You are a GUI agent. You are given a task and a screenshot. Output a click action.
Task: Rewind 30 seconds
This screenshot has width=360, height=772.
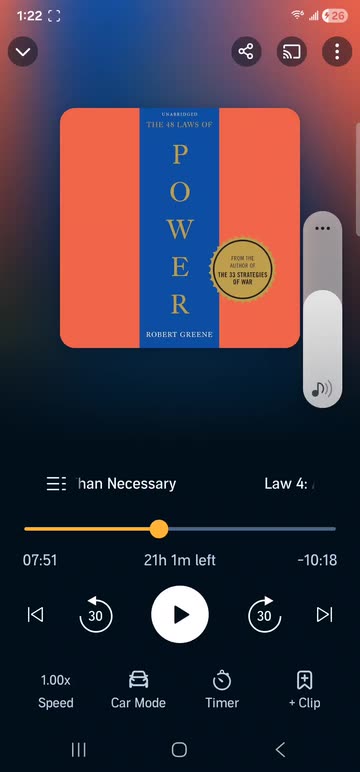[96, 614]
